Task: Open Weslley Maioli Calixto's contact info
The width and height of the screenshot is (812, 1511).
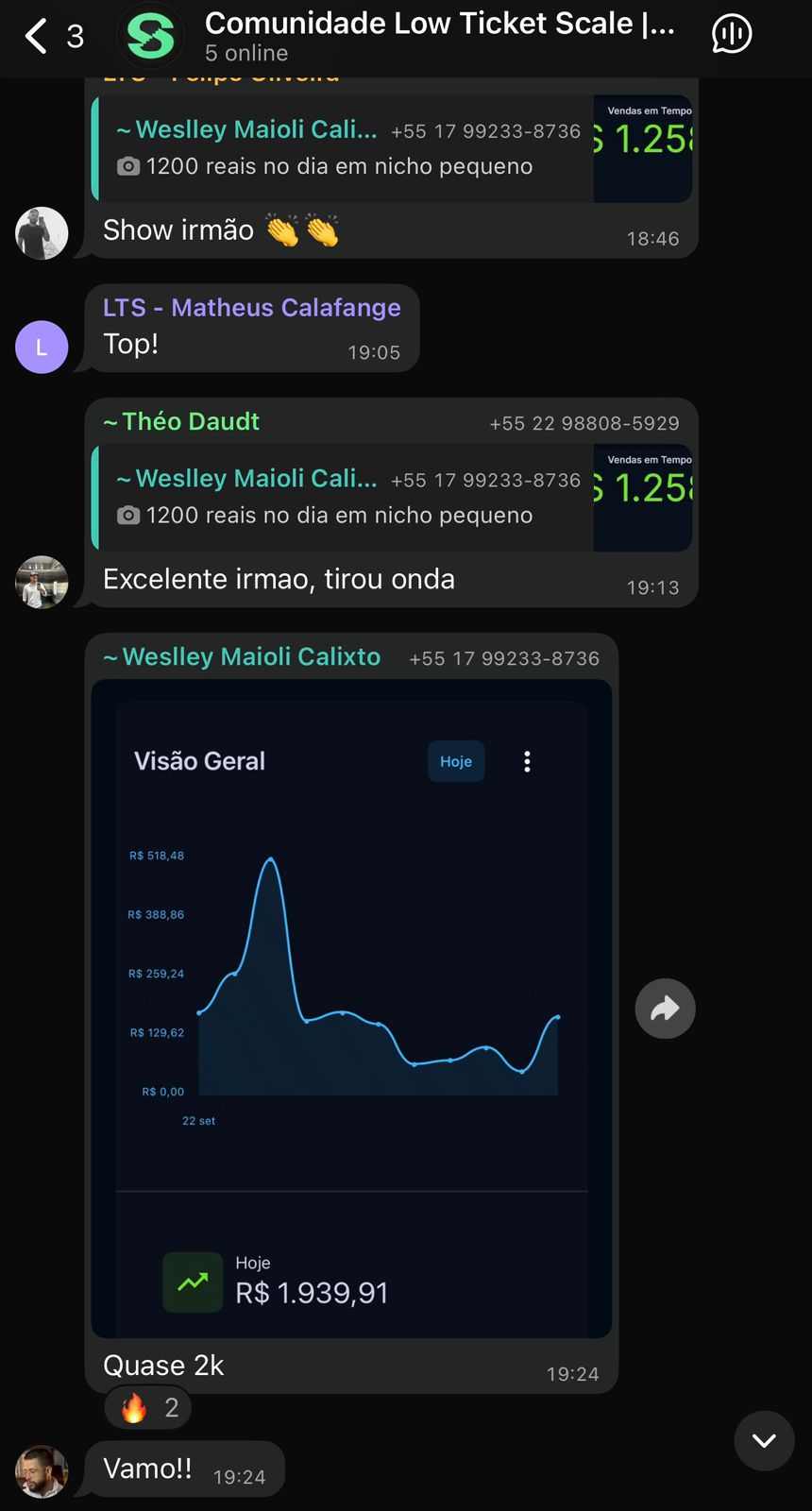Action: tap(250, 657)
